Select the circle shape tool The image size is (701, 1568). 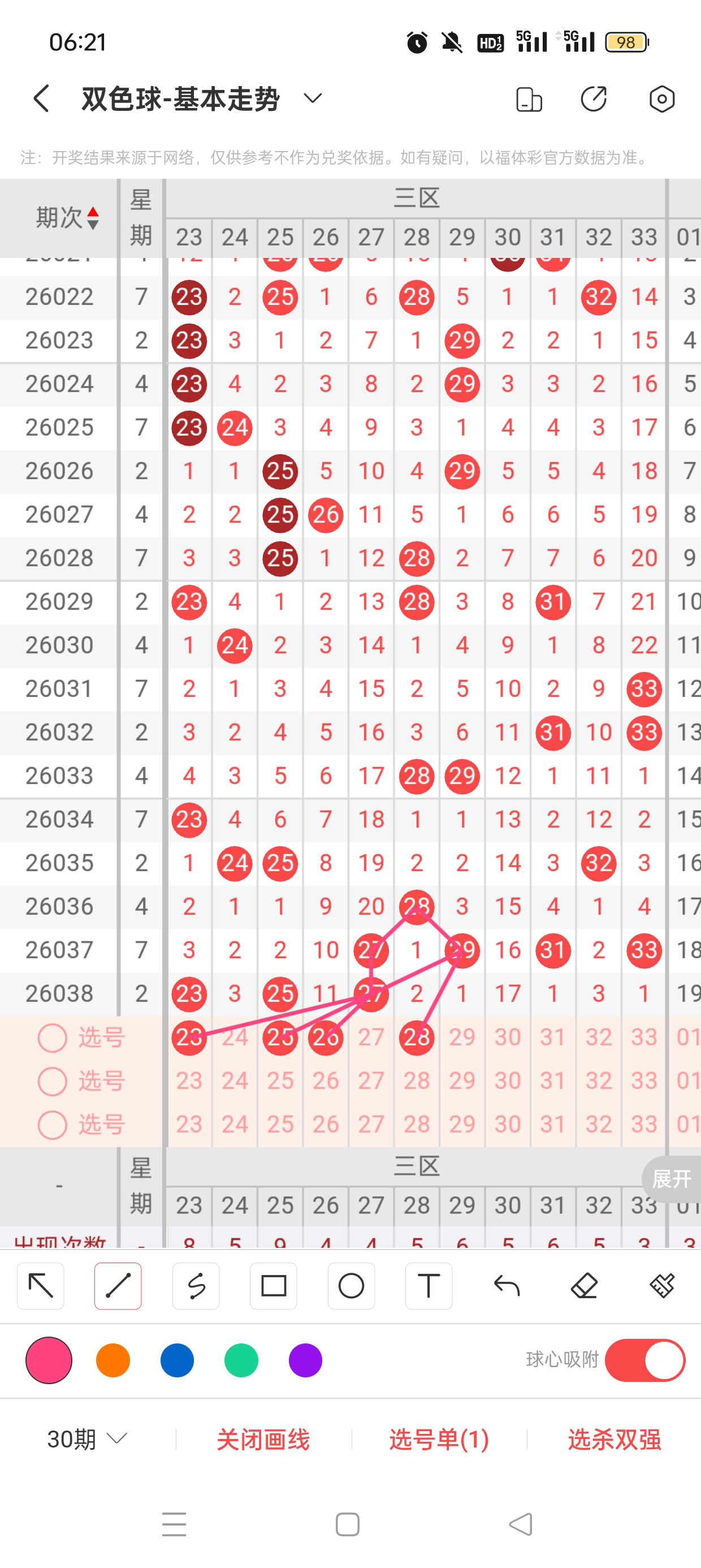point(351,1286)
